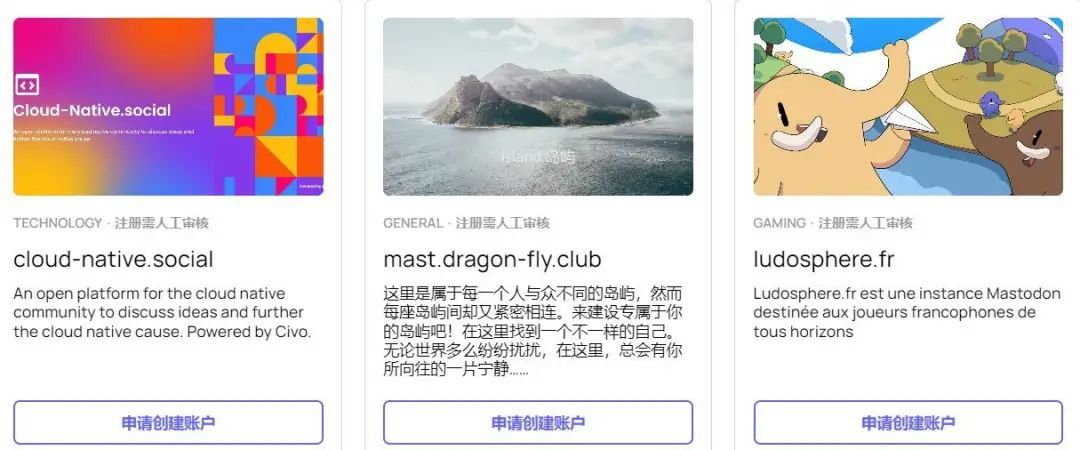
Task: Apply for account on mast.dragon-fly.club
Action: click(x=538, y=422)
